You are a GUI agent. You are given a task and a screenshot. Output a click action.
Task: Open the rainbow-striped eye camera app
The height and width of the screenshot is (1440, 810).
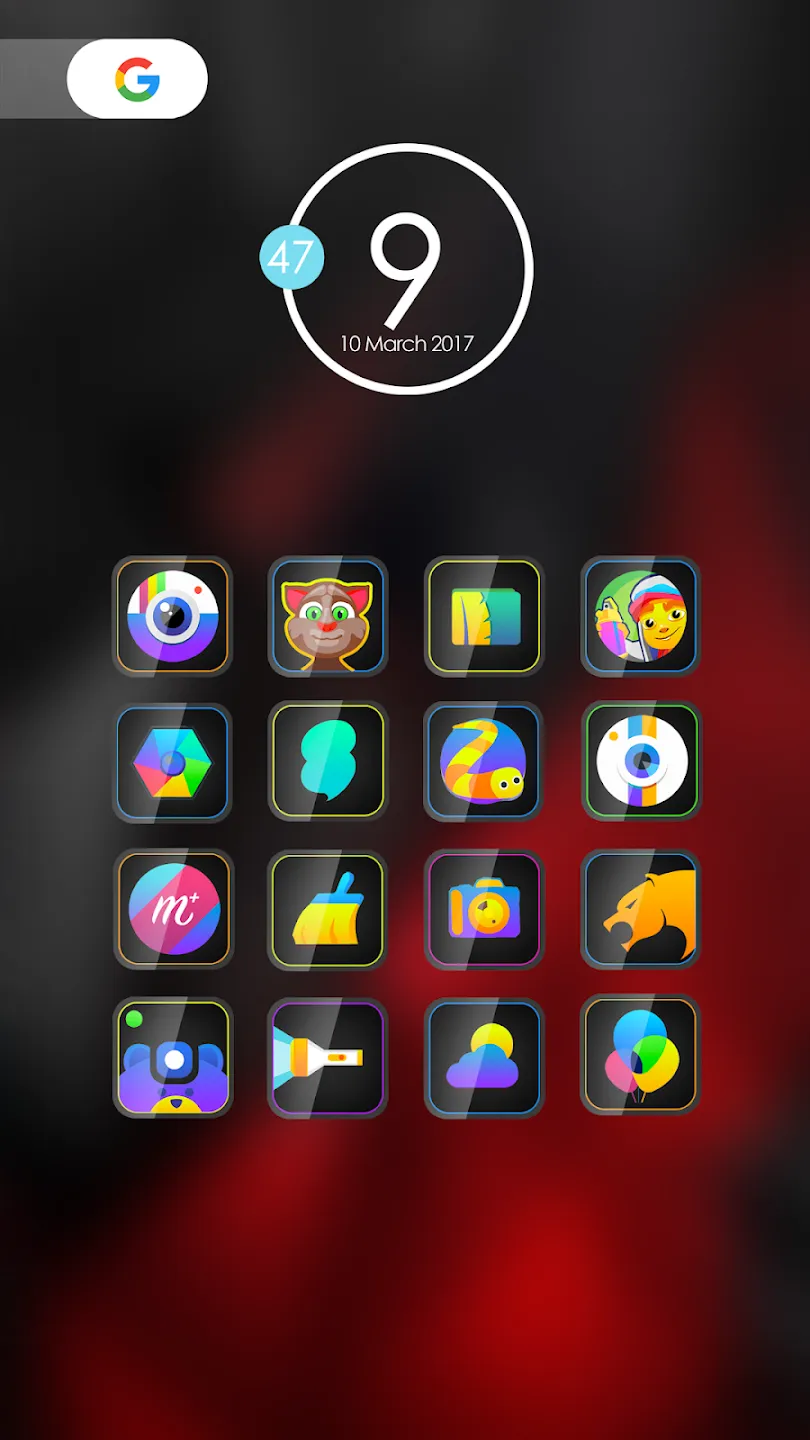[x=172, y=616]
